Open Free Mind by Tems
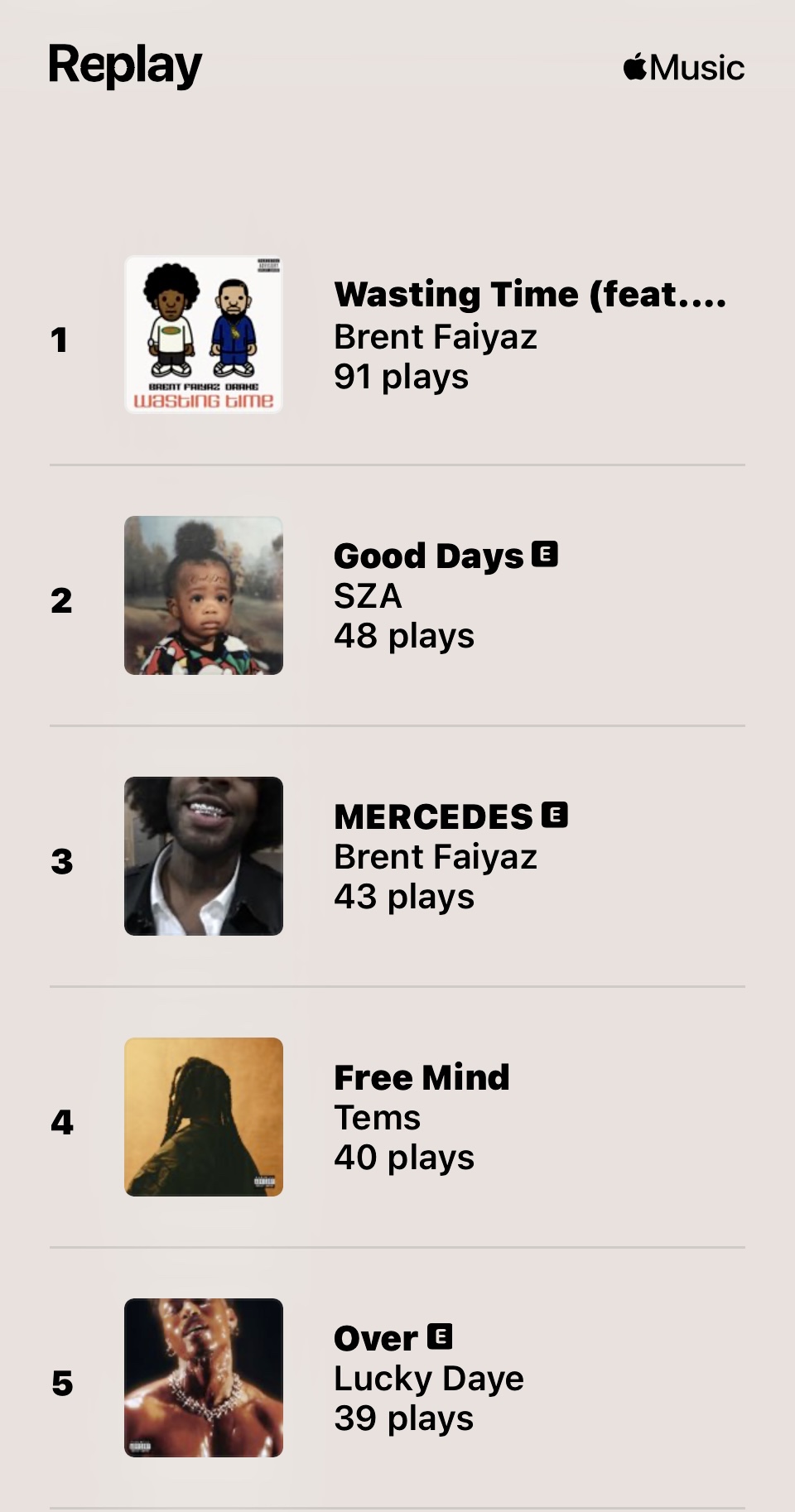Screen dimensions: 795x1512 (422, 1077)
